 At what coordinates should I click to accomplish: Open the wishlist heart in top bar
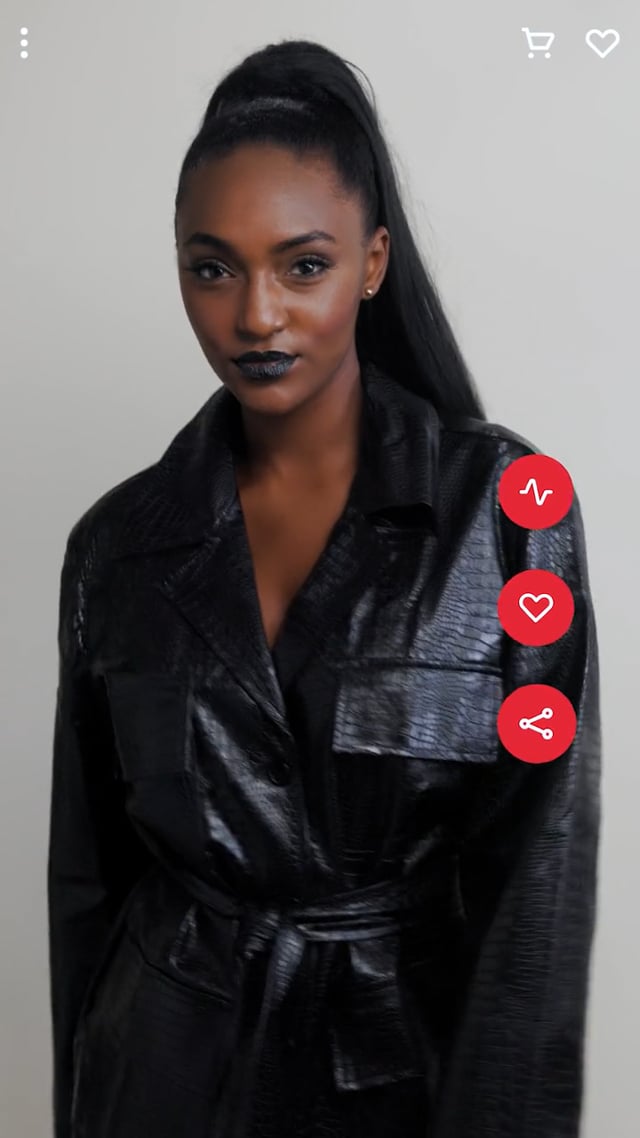tap(602, 43)
